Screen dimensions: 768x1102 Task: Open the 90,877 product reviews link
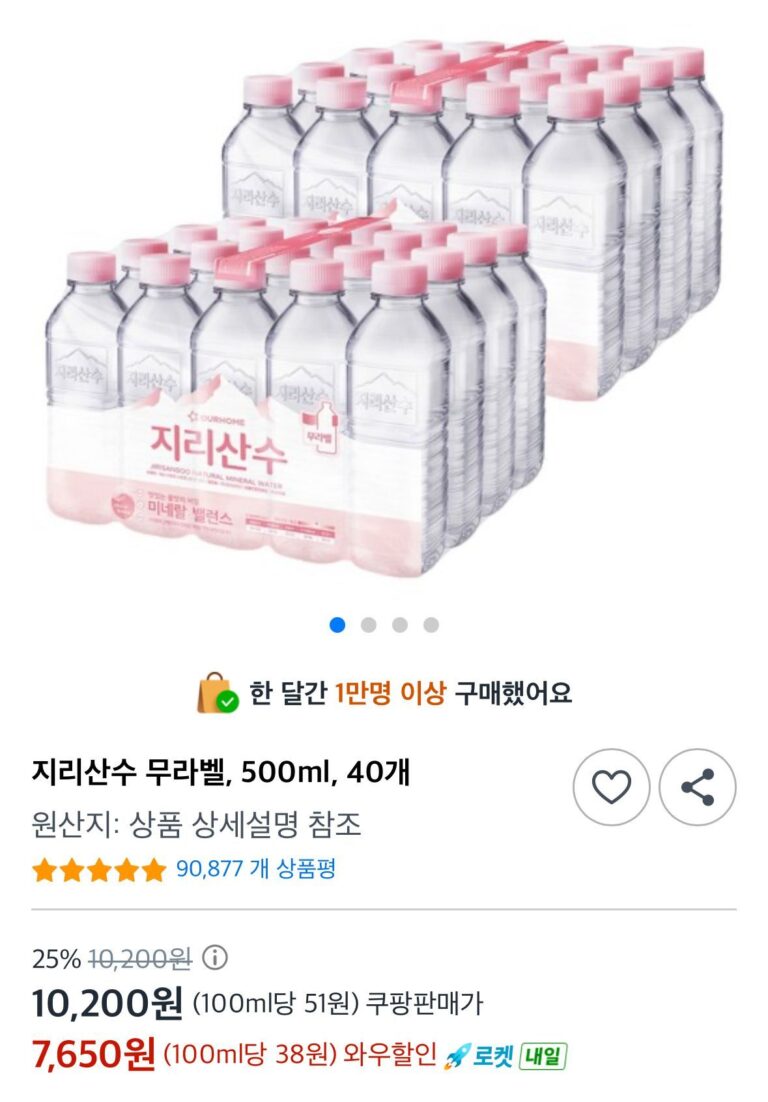tap(255, 869)
